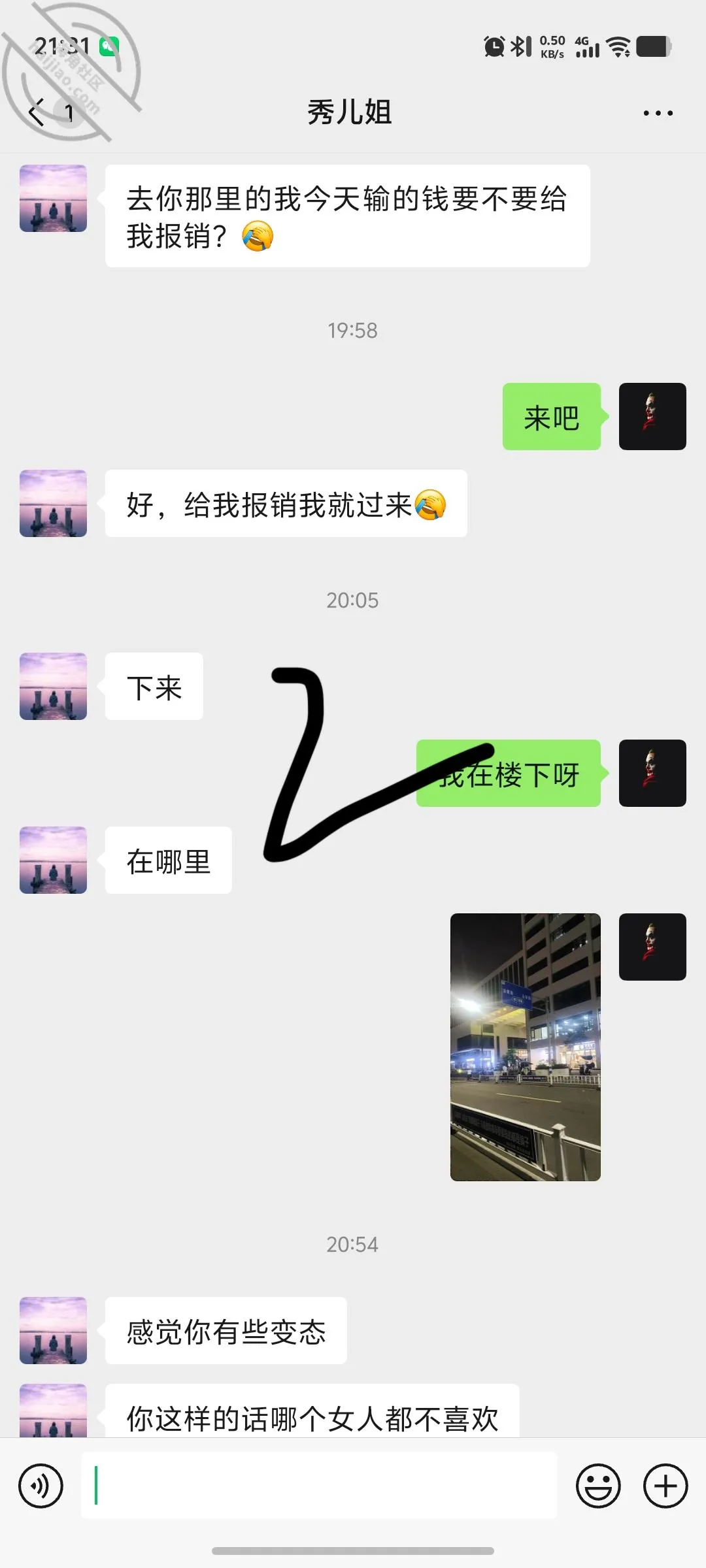Focus the message text field
706x1568 pixels.
(x=319, y=1486)
